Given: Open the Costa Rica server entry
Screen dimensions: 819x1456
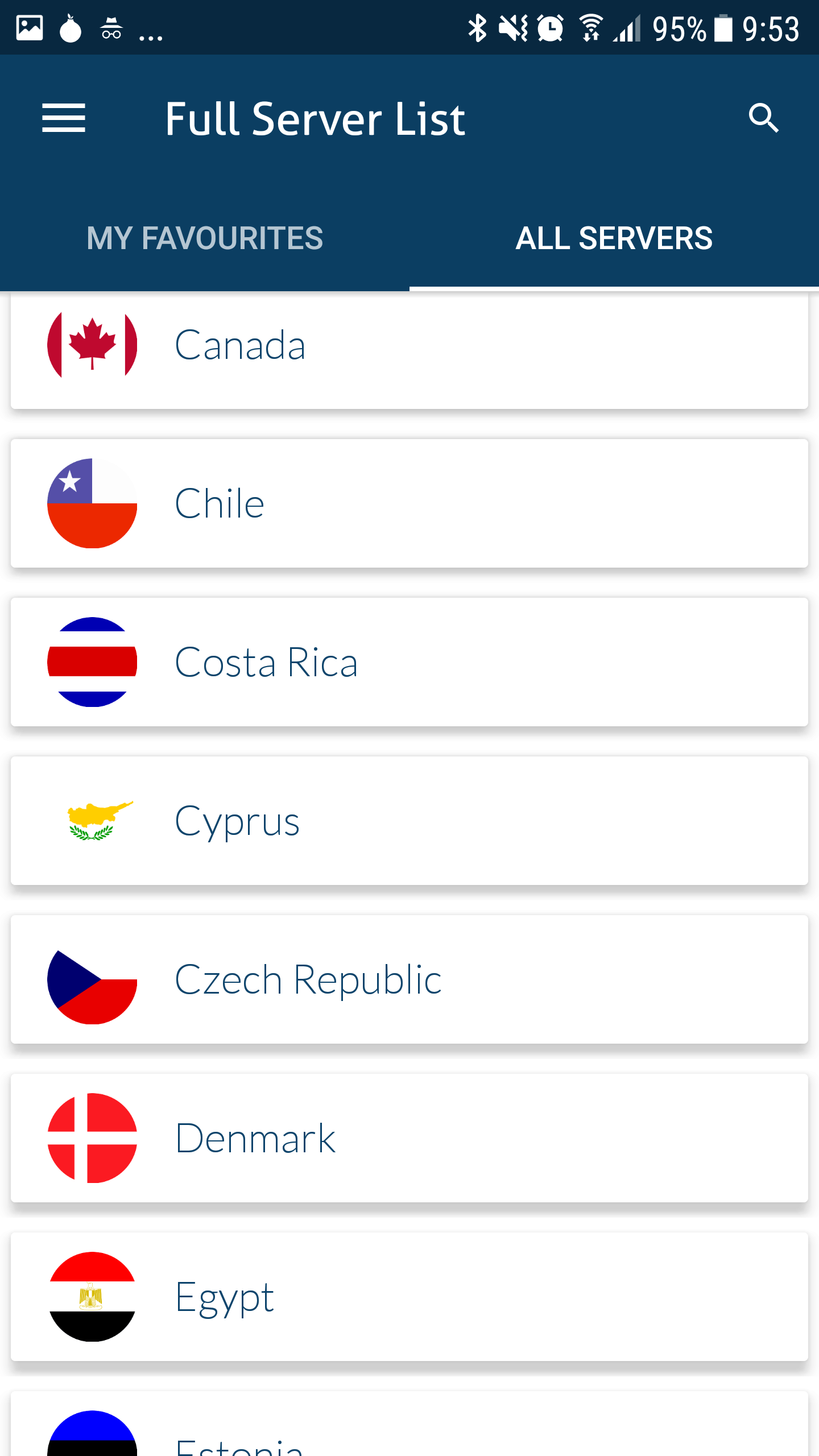Looking at the screenshot, I should (x=409, y=662).
